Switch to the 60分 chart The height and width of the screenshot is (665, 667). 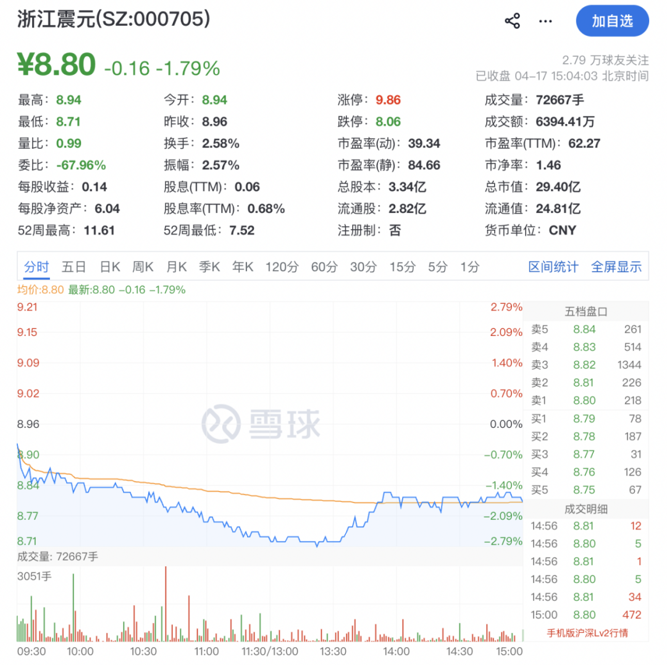[x=324, y=267]
